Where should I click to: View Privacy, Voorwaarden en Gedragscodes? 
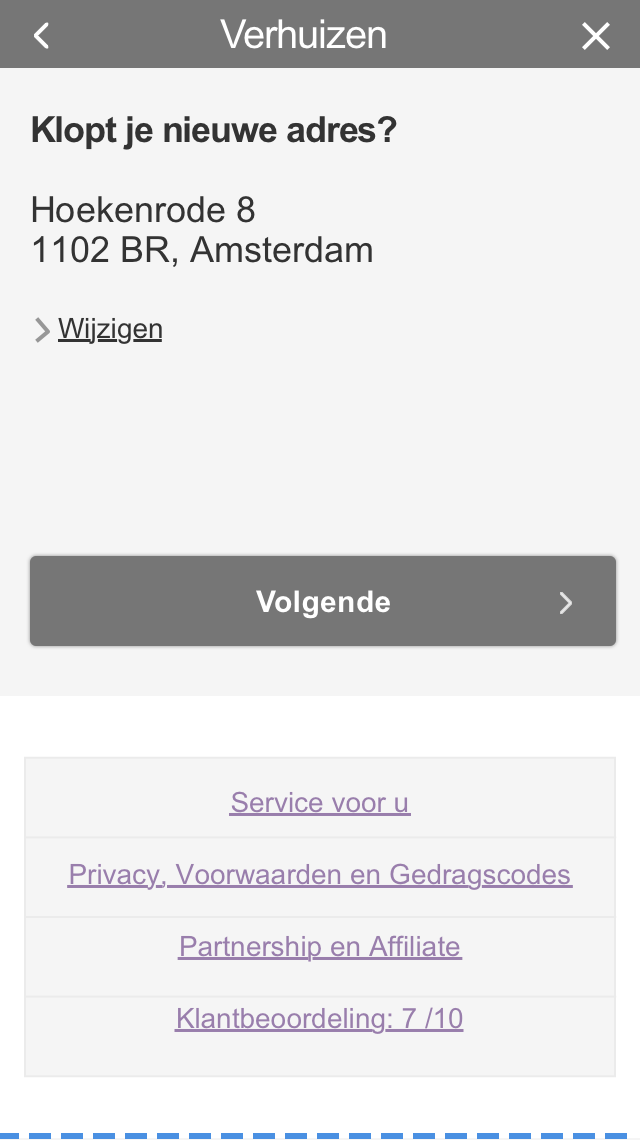(x=320, y=875)
